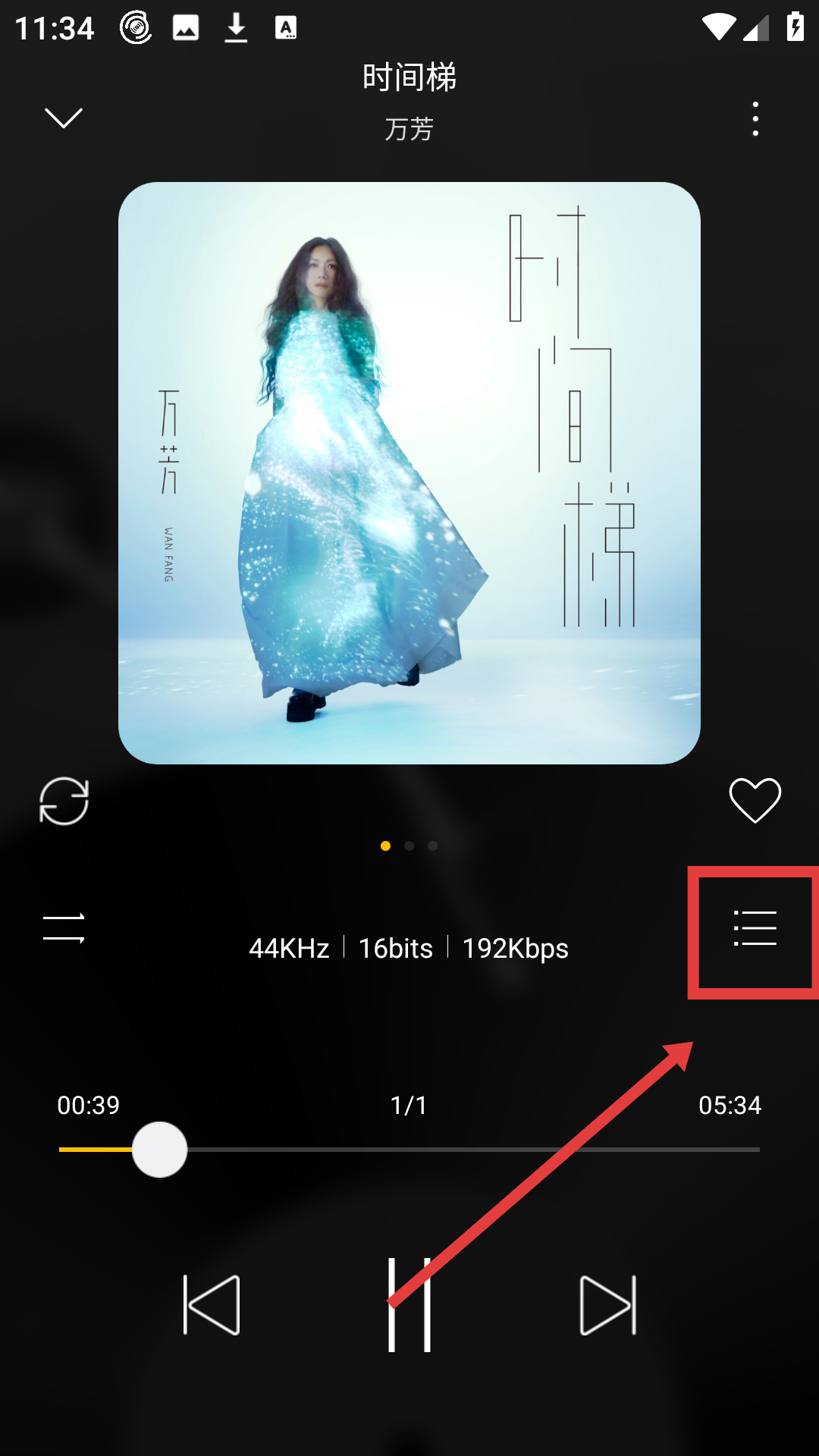
Task: Collapse the player with the down chevron
Action: (64, 118)
